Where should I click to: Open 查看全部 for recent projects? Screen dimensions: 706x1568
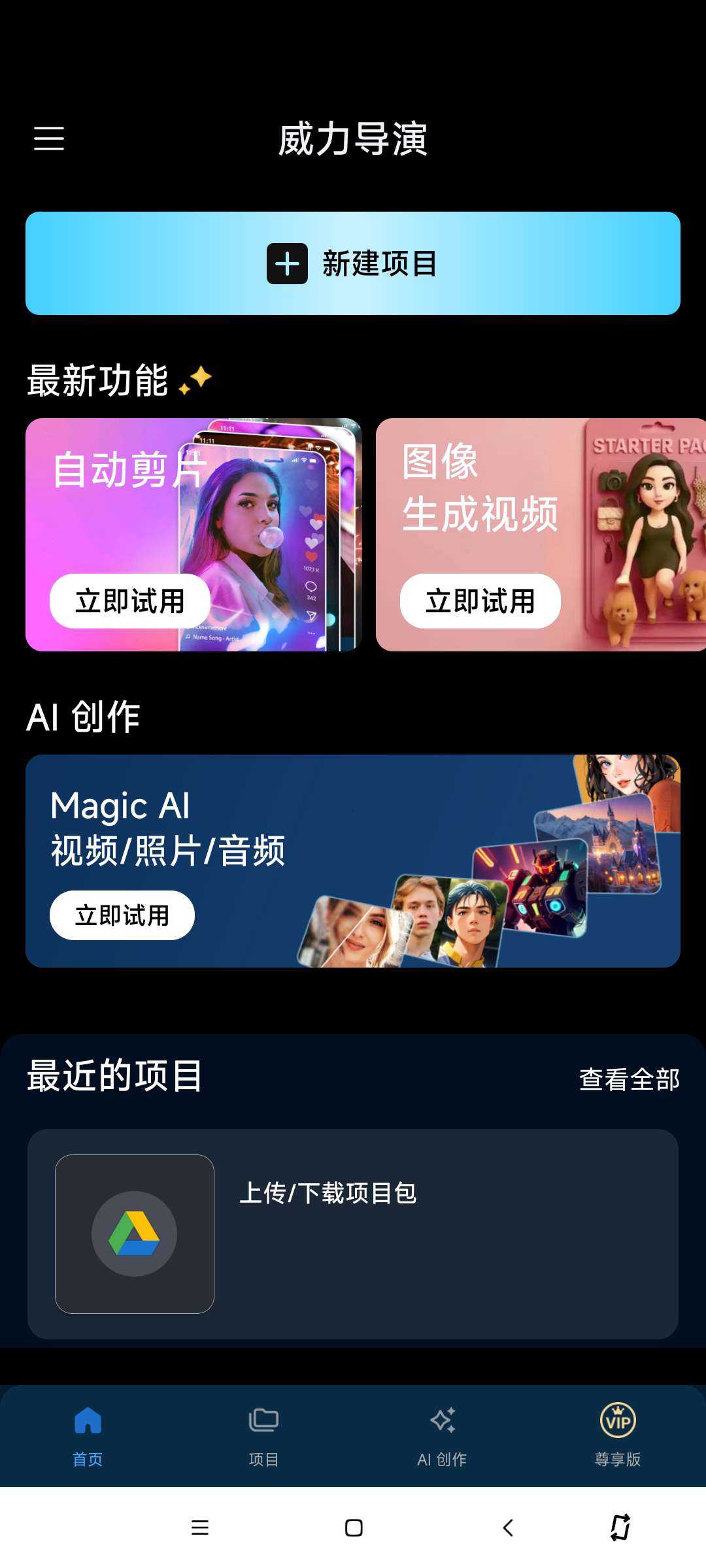coord(629,1079)
